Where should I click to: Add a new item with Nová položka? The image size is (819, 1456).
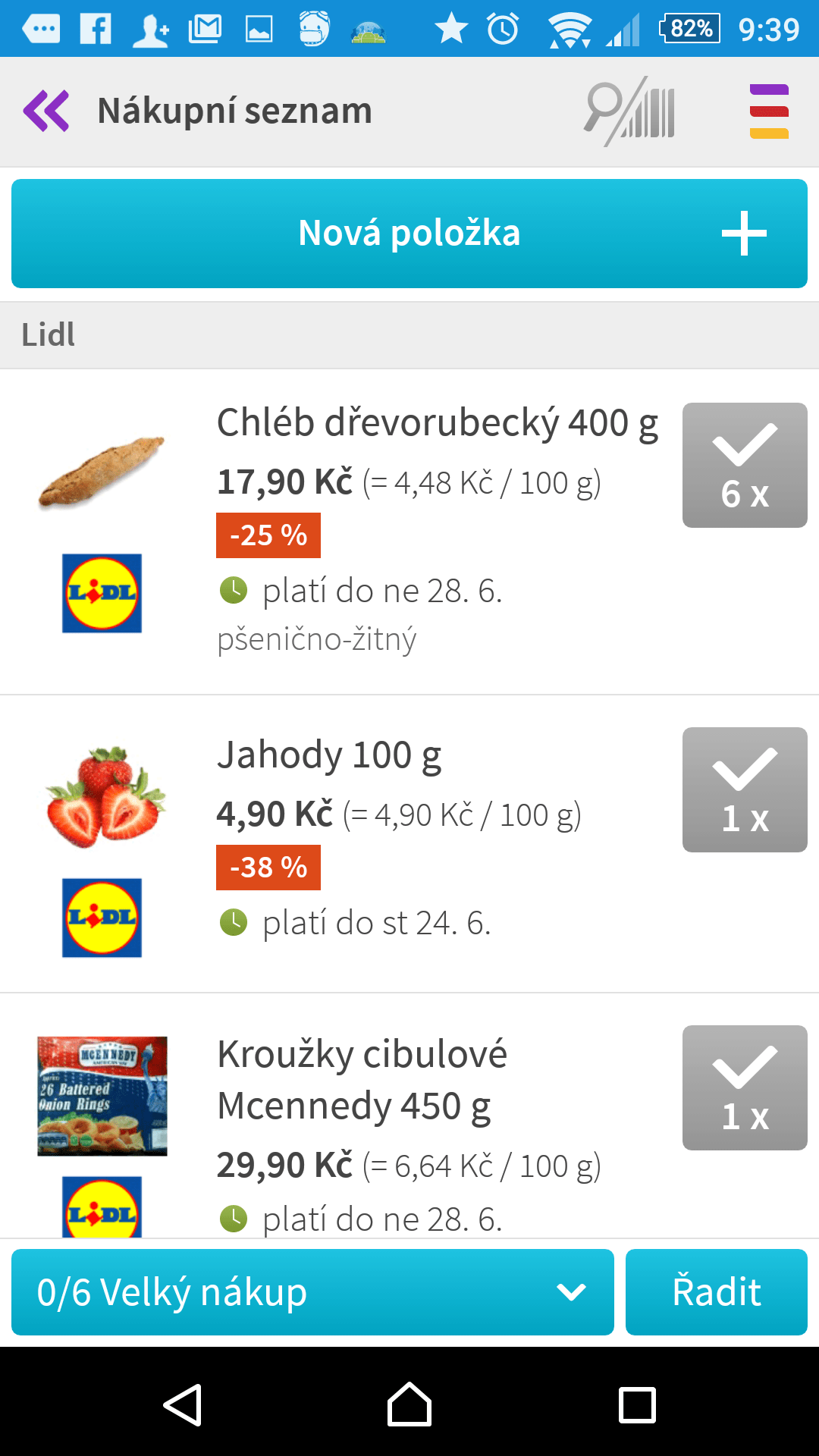point(409,234)
